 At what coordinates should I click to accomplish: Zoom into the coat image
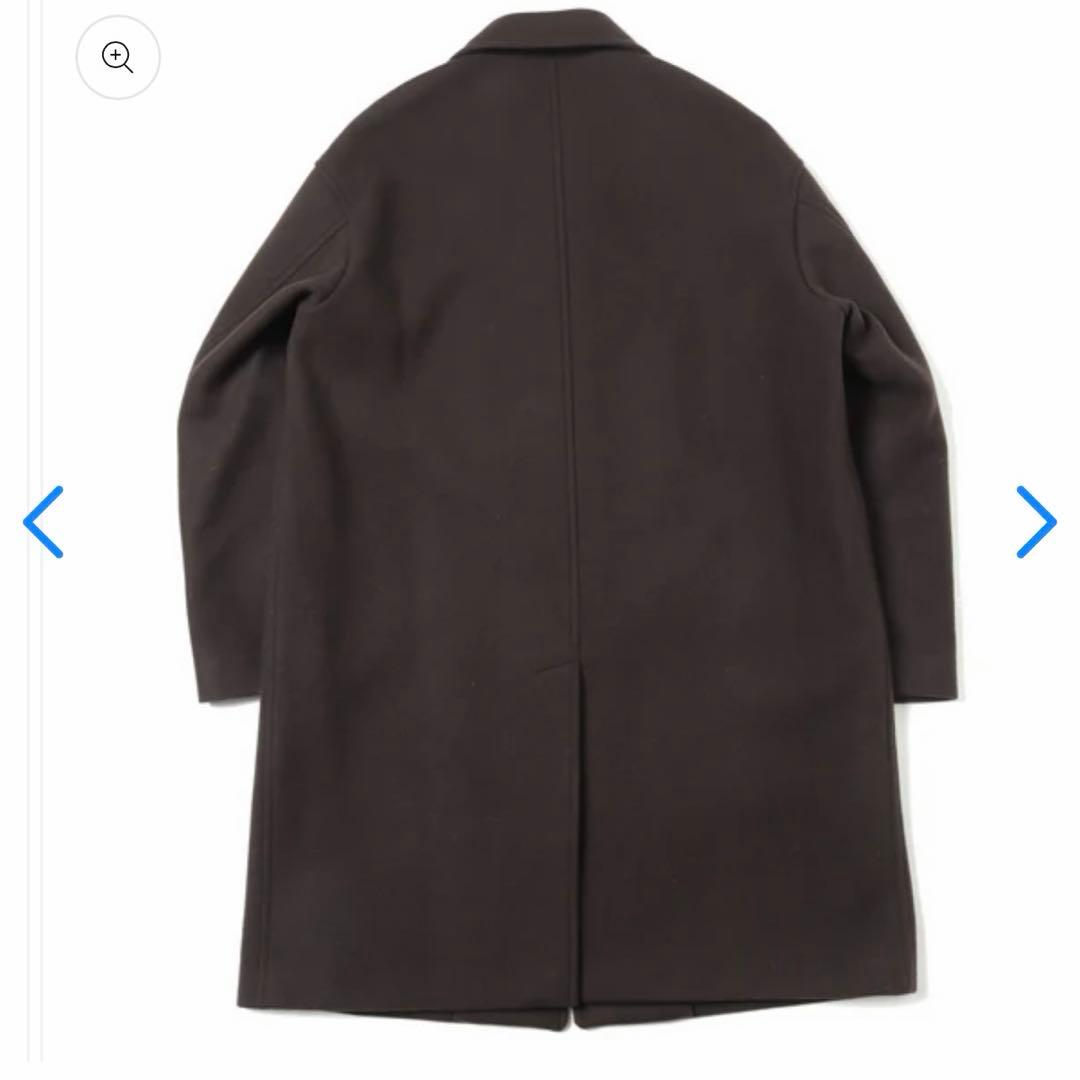point(118,57)
